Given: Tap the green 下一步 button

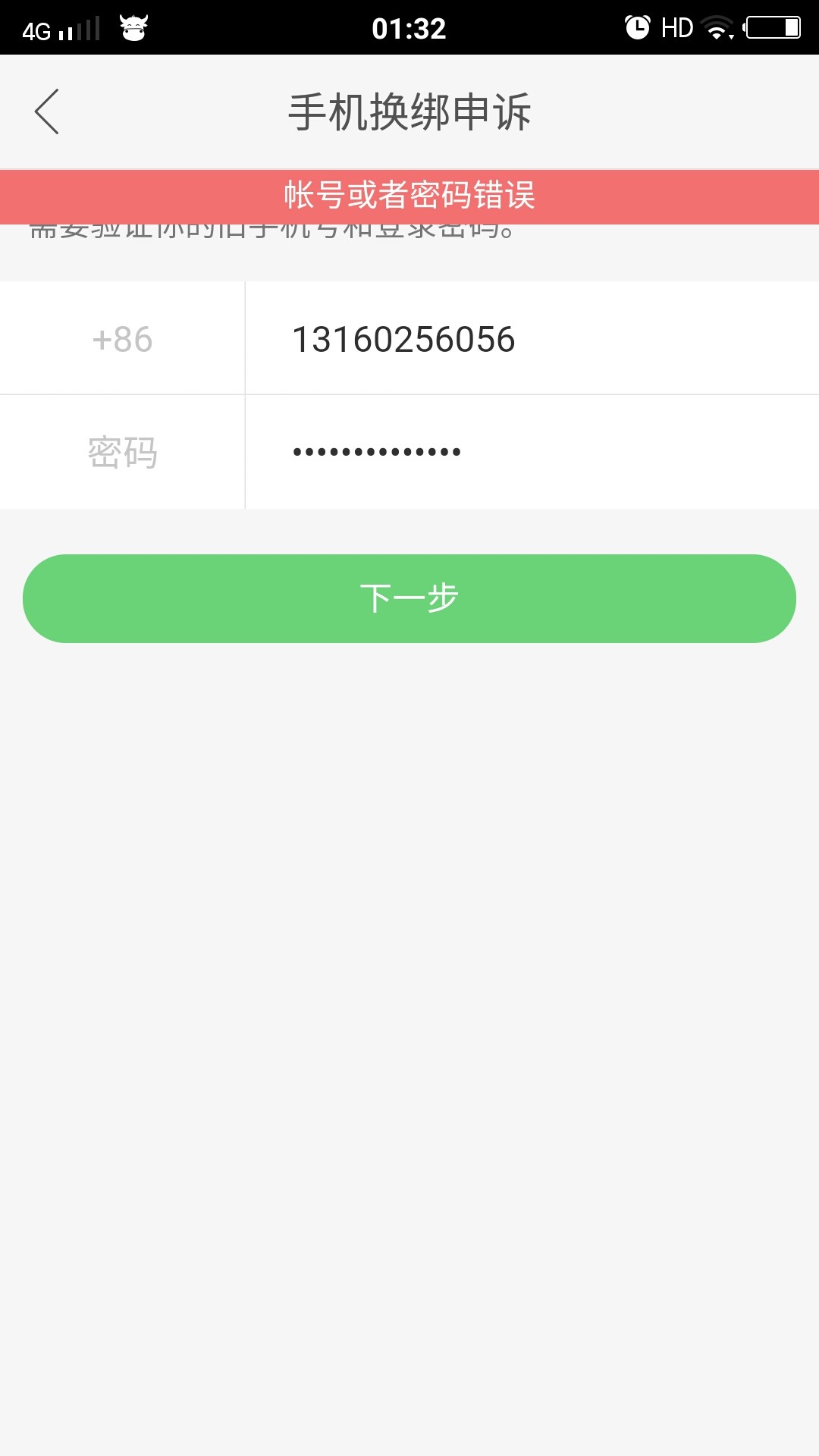Looking at the screenshot, I should 409,598.
